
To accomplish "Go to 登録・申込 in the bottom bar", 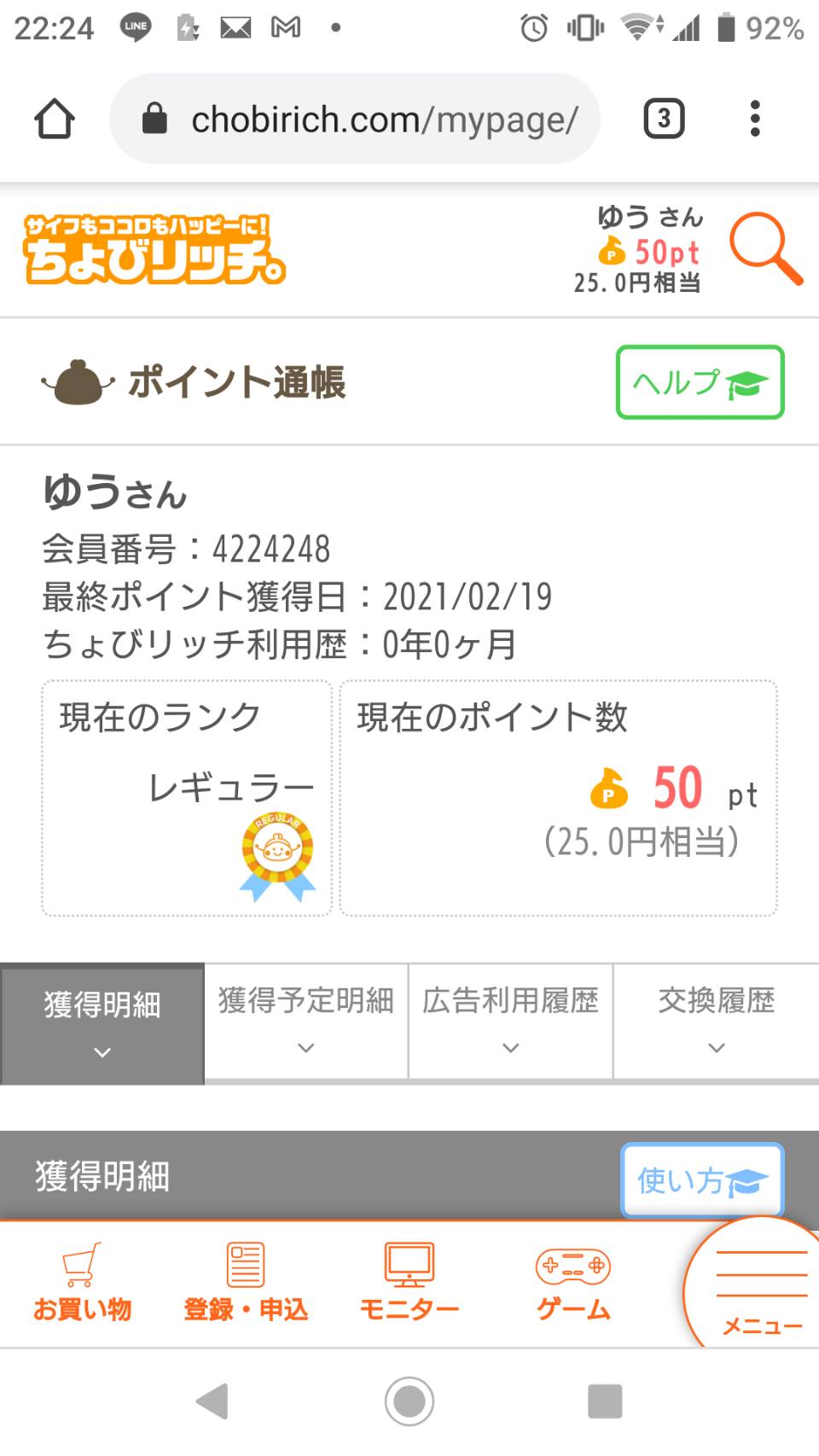I will [x=246, y=1284].
